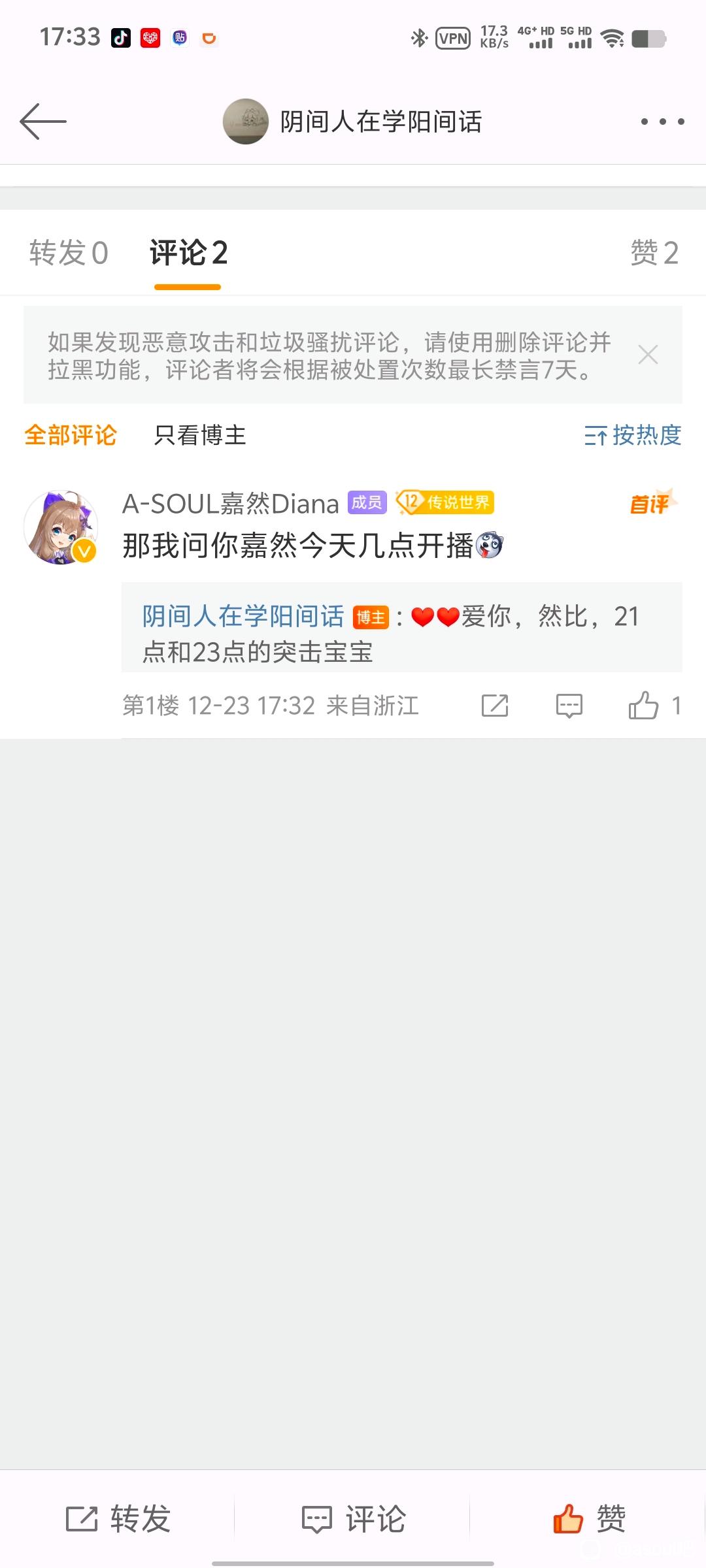
Task: Like A-SOUL嘉然Diana's comment
Action: click(x=644, y=706)
